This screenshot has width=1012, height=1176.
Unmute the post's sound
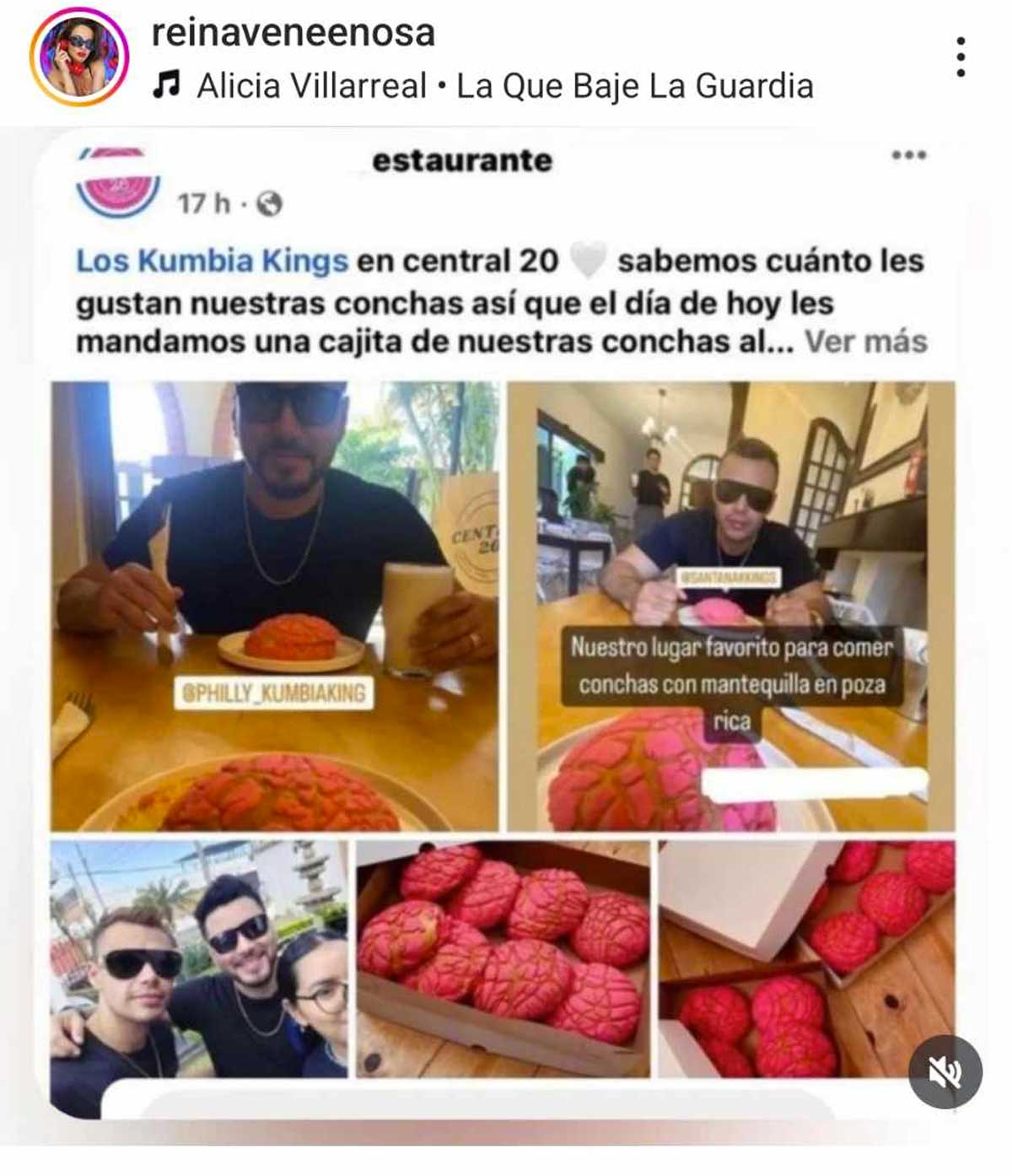point(945,1071)
